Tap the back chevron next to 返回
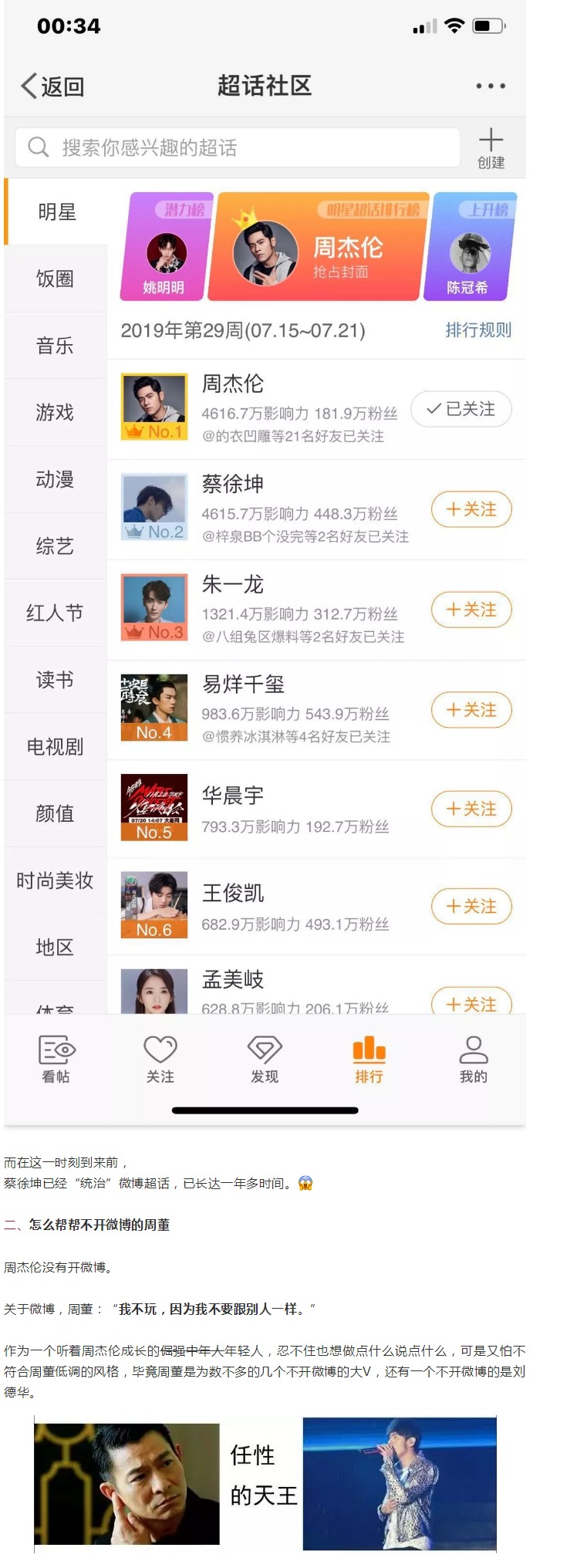Screen dimensions: 587x1568 coord(28,86)
